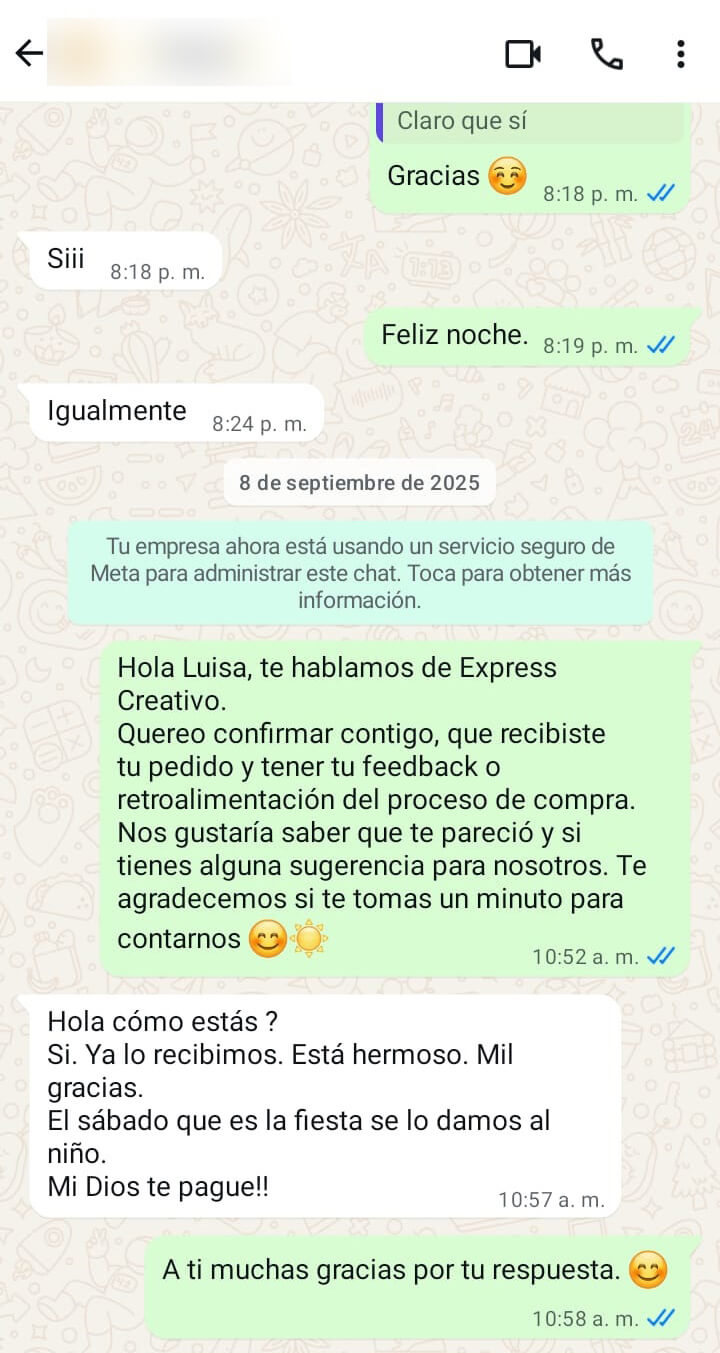Open the overflow menu

(x=680, y=53)
